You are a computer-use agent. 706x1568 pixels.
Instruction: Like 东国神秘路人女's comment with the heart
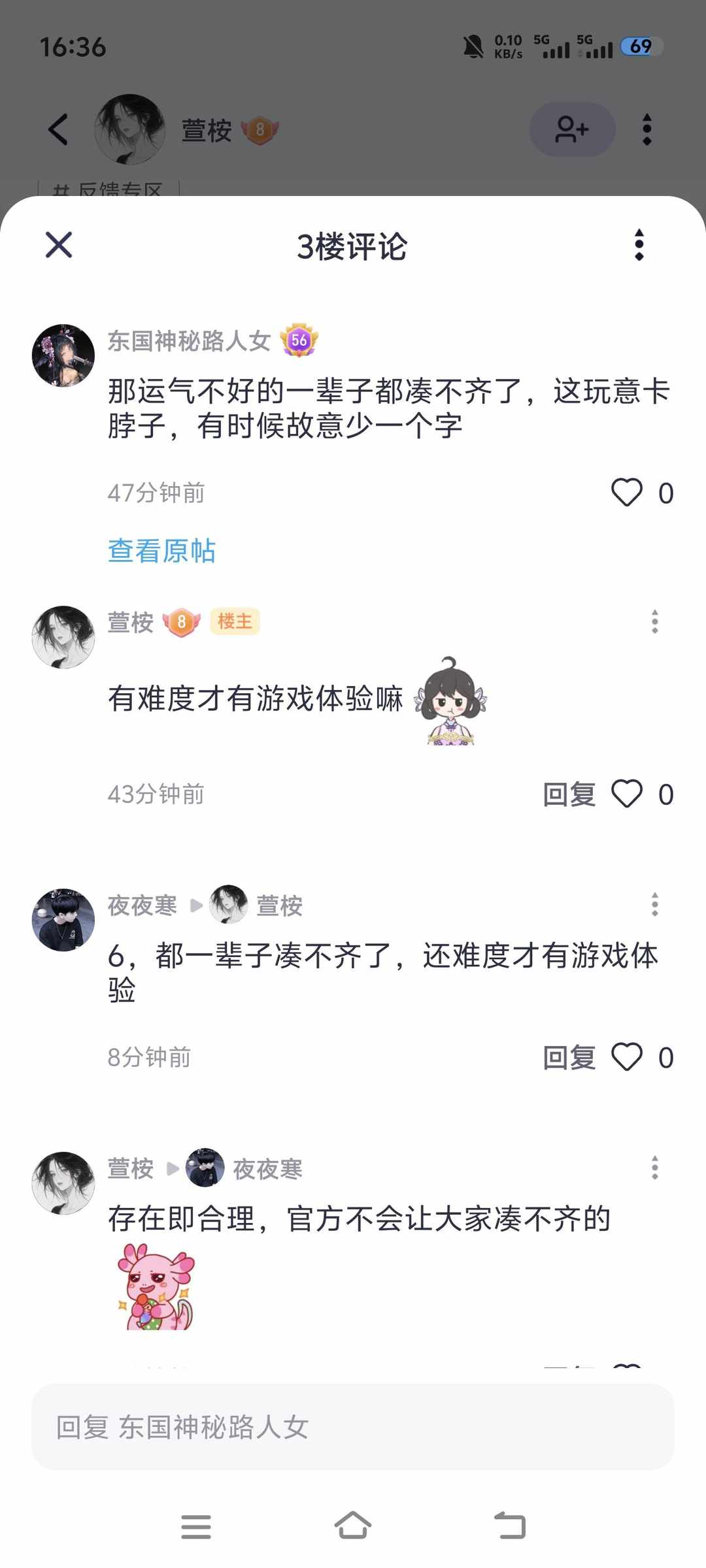[x=626, y=493]
